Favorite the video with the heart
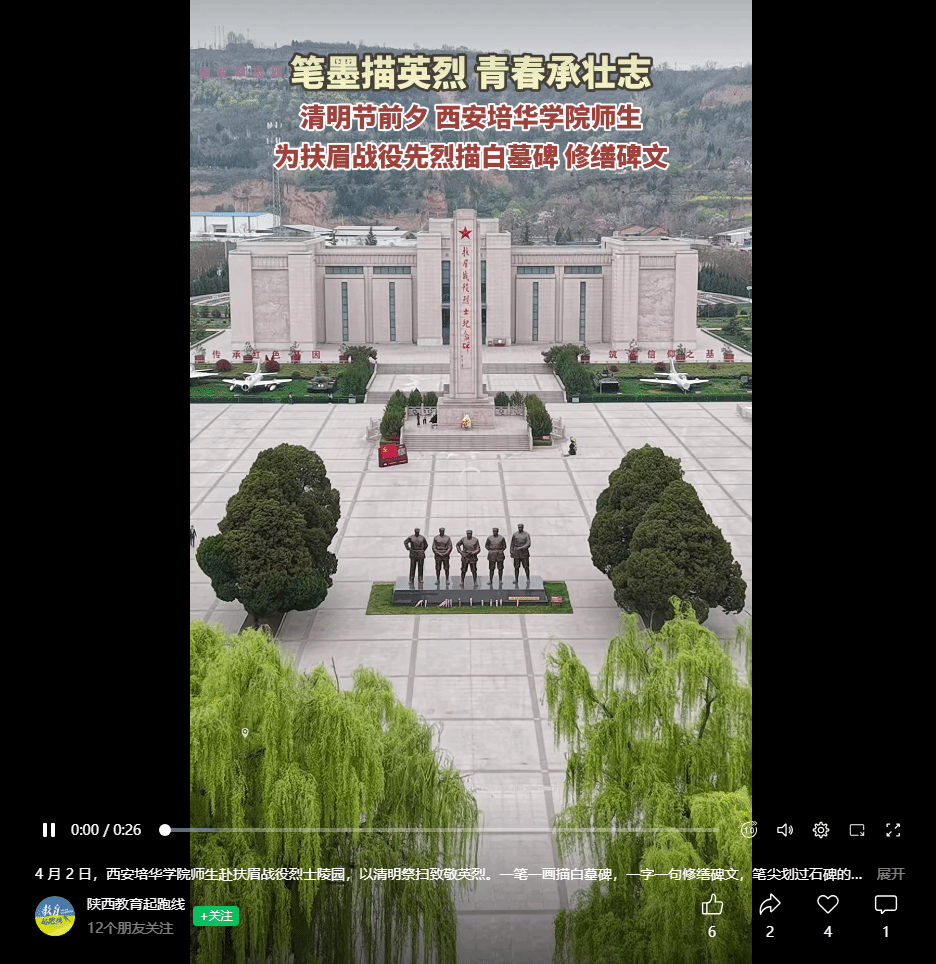The height and width of the screenshot is (964, 936). coord(828,905)
